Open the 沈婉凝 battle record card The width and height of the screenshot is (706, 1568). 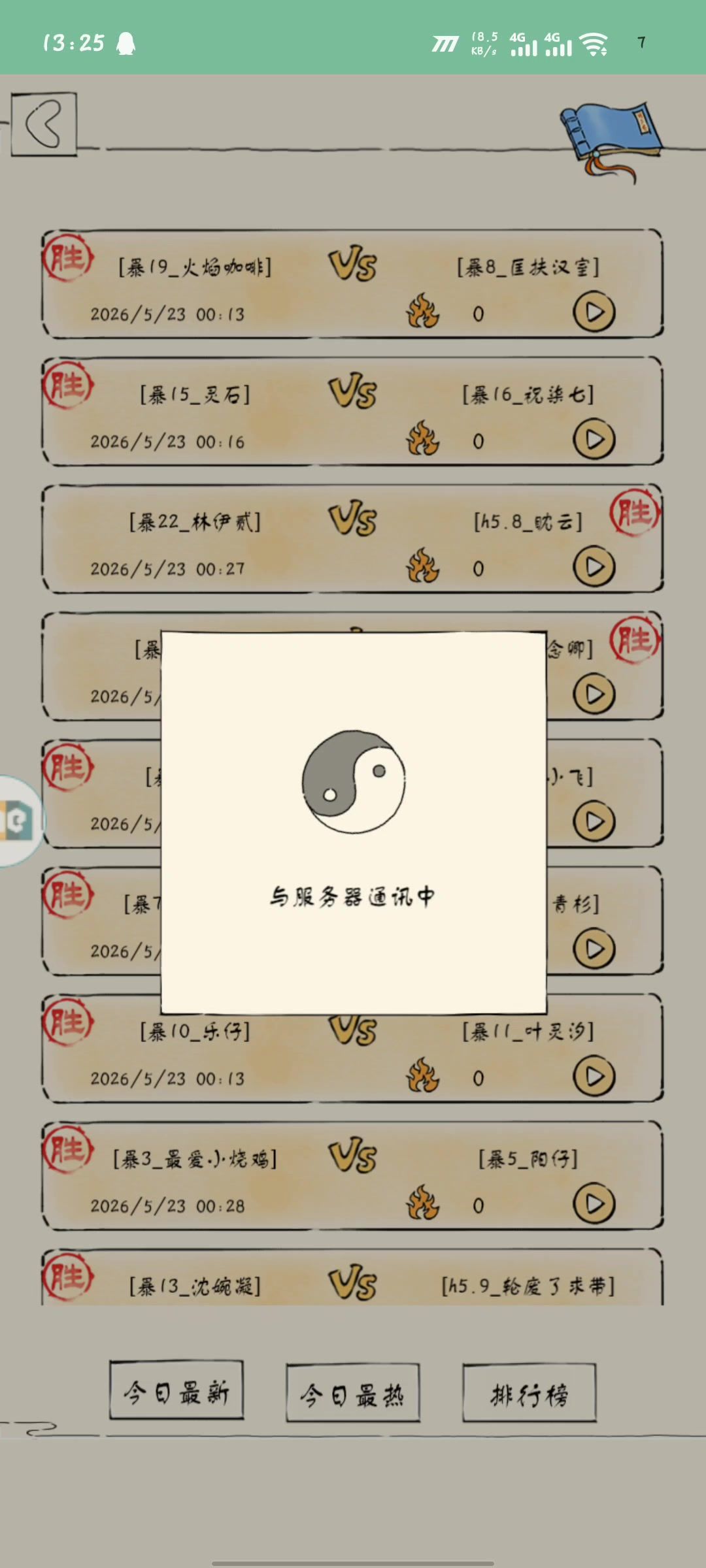pos(352,1277)
